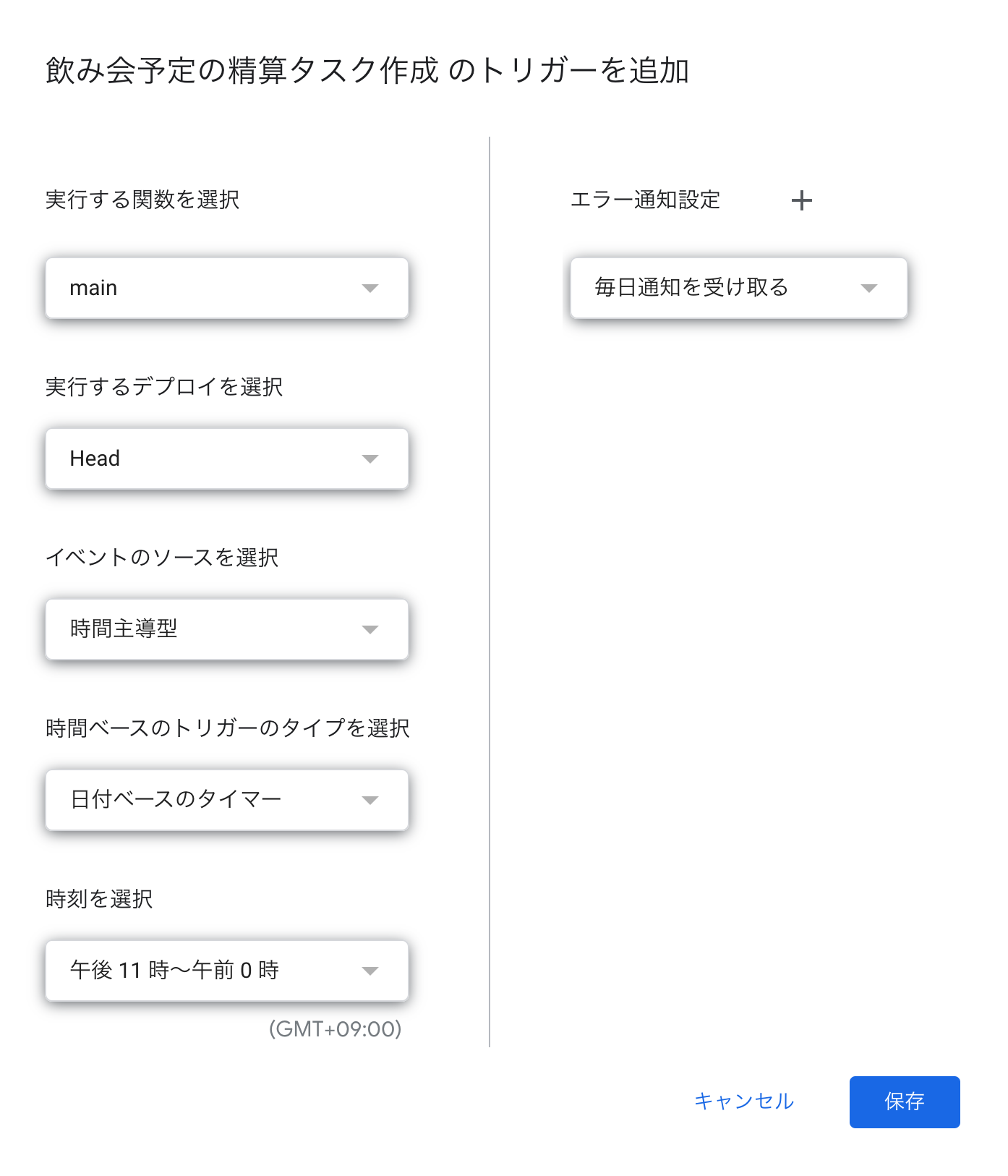
Task: Open the function dropdown showing main
Action: (226, 288)
